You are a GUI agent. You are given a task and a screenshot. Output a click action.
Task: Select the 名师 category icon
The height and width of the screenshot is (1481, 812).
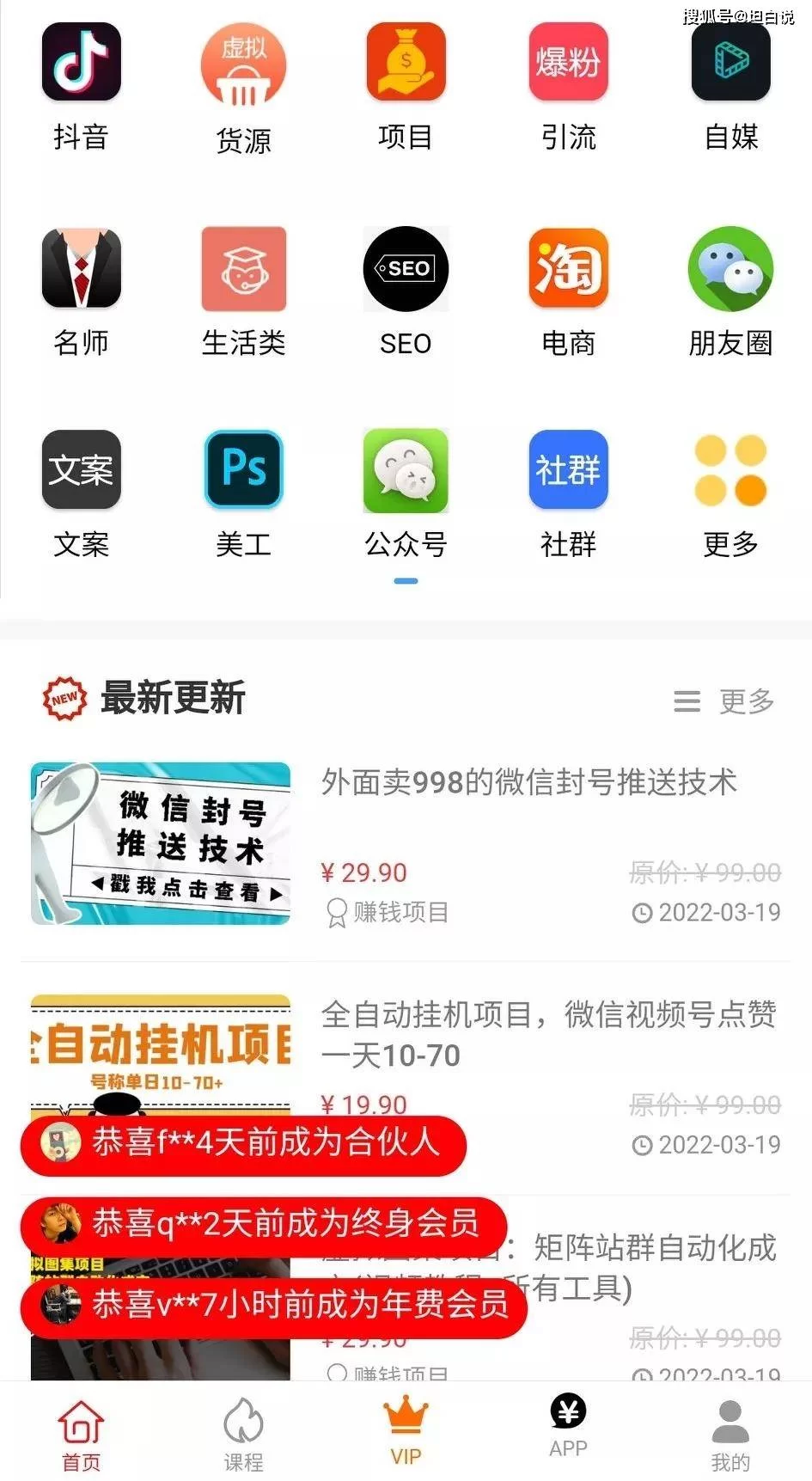point(81,269)
